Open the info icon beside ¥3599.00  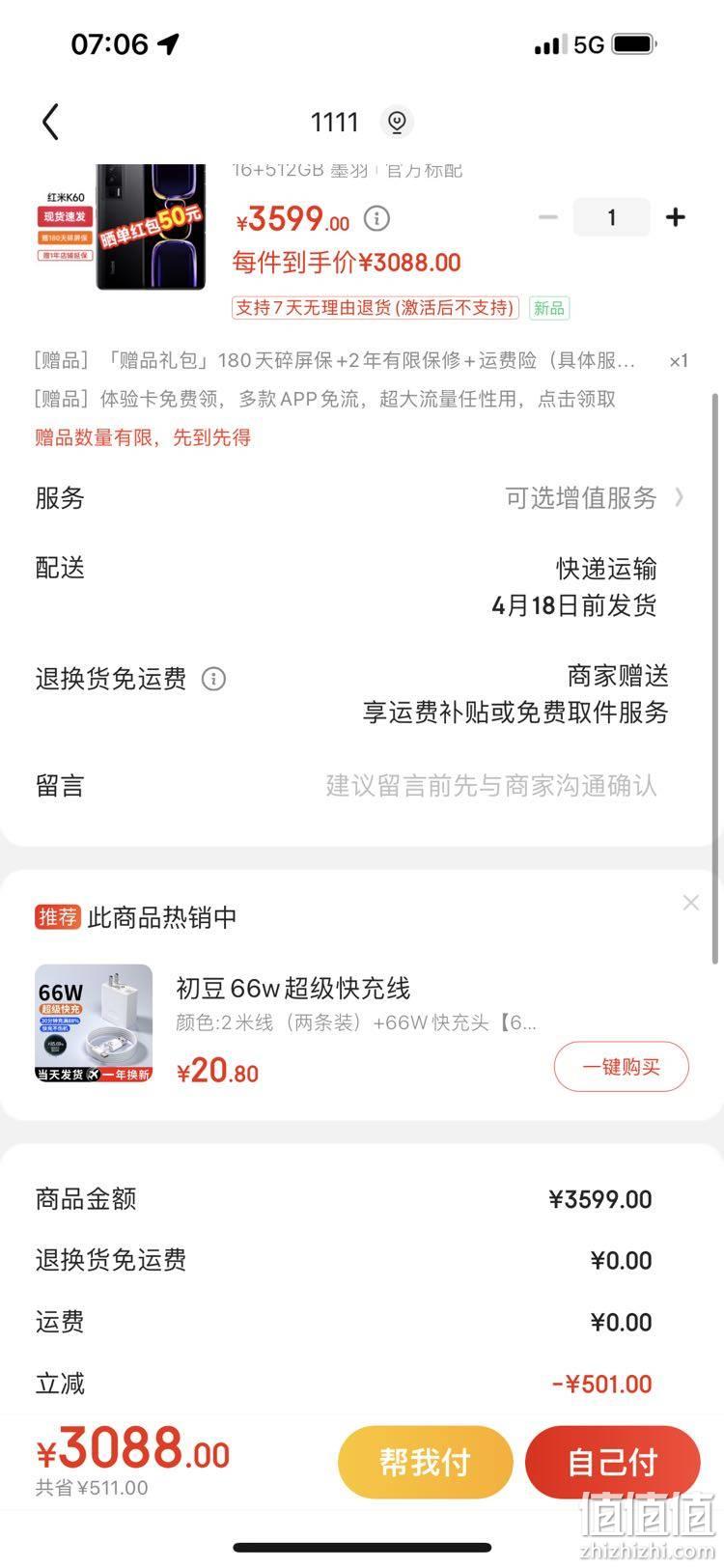pos(376,218)
